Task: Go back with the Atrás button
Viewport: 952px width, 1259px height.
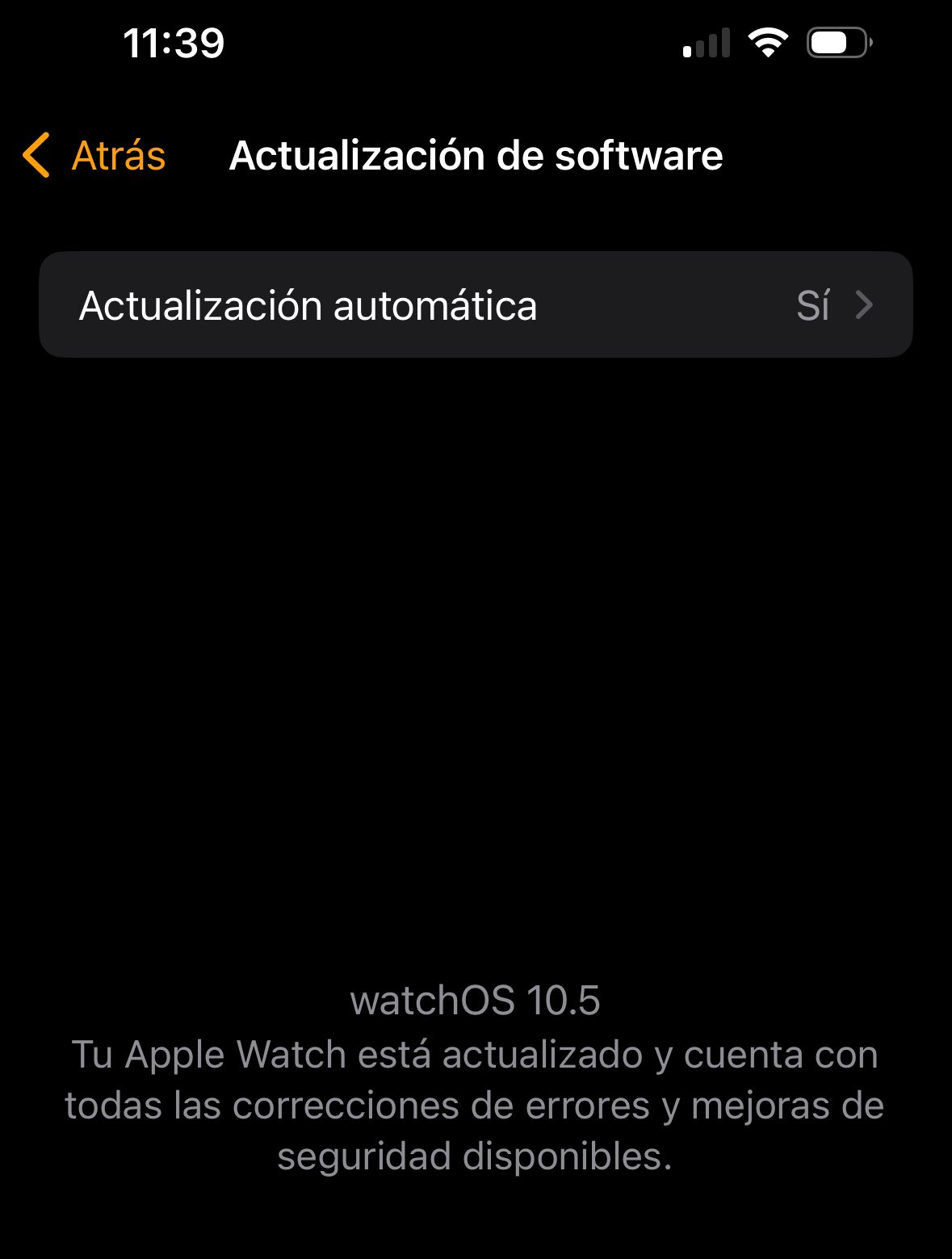Action: point(95,155)
